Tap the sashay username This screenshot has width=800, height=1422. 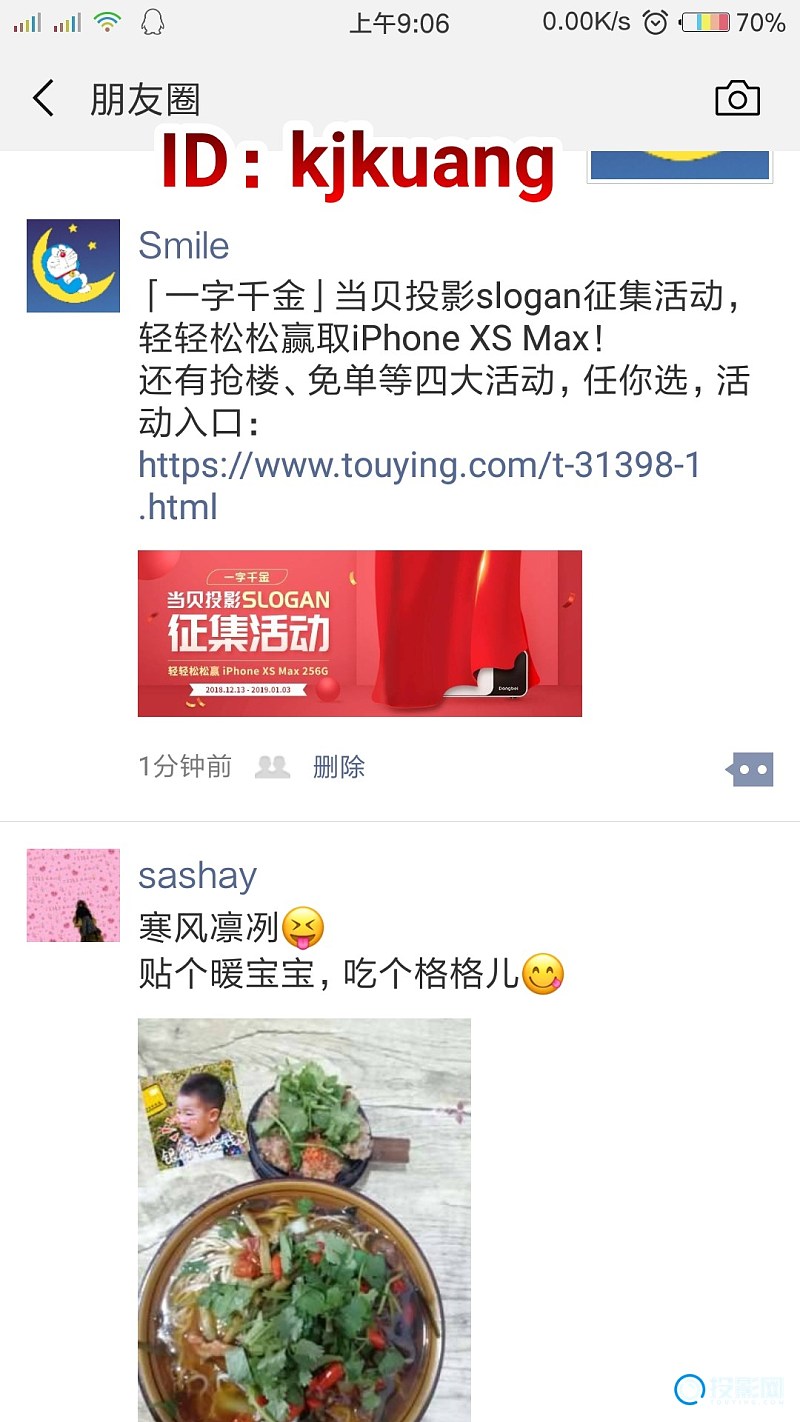click(x=197, y=876)
